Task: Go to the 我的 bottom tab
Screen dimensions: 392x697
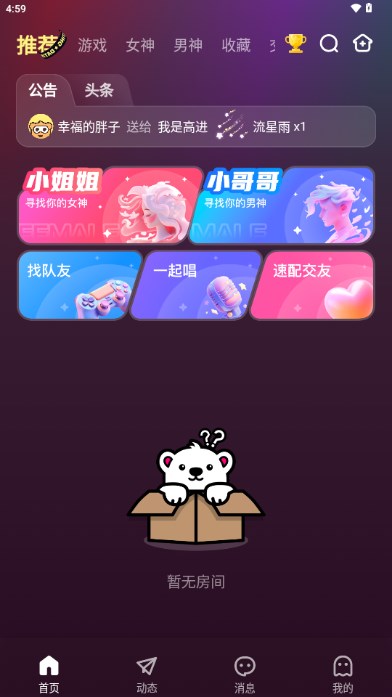Action: tap(343, 675)
